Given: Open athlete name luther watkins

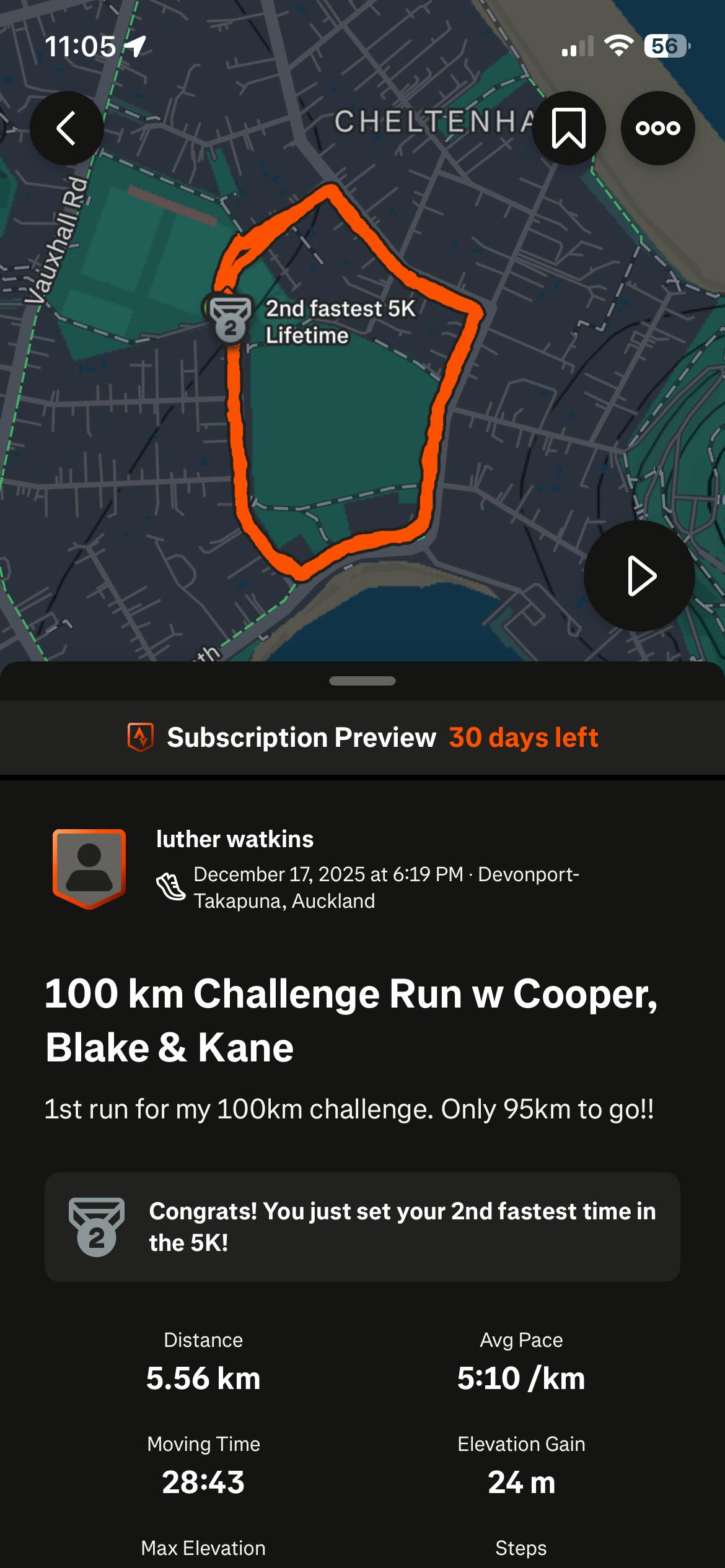Looking at the screenshot, I should [235, 839].
